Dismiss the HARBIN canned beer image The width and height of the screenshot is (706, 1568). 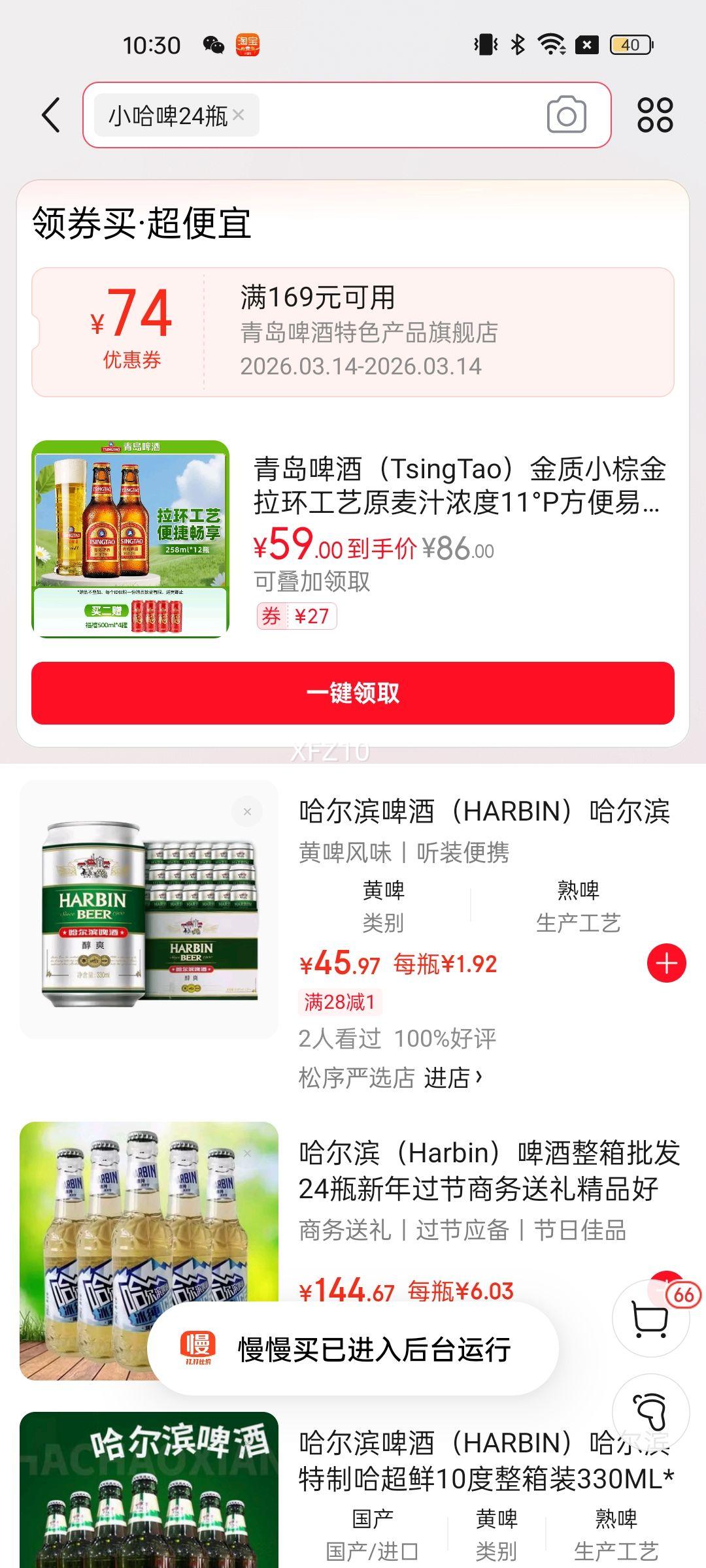point(247,811)
